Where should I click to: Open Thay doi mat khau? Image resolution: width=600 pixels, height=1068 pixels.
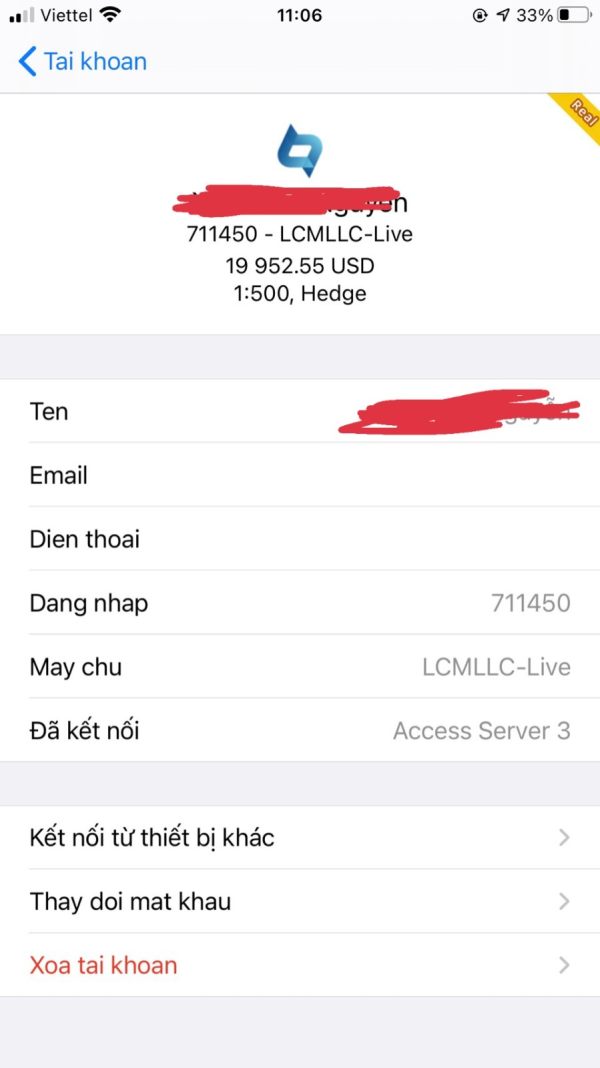point(300,901)
